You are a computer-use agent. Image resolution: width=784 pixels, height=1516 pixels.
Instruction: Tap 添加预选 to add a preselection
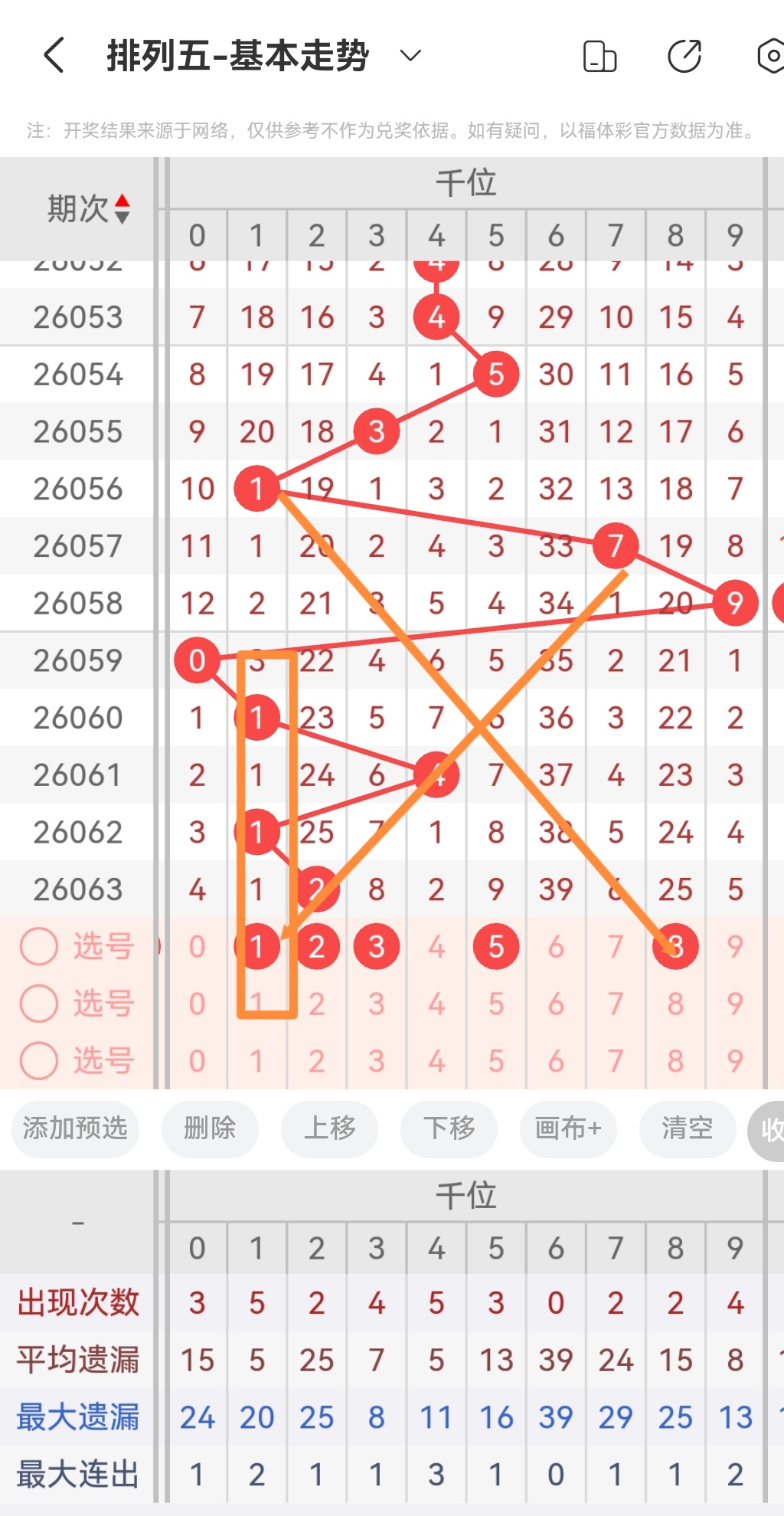(x=74, y=1128)
